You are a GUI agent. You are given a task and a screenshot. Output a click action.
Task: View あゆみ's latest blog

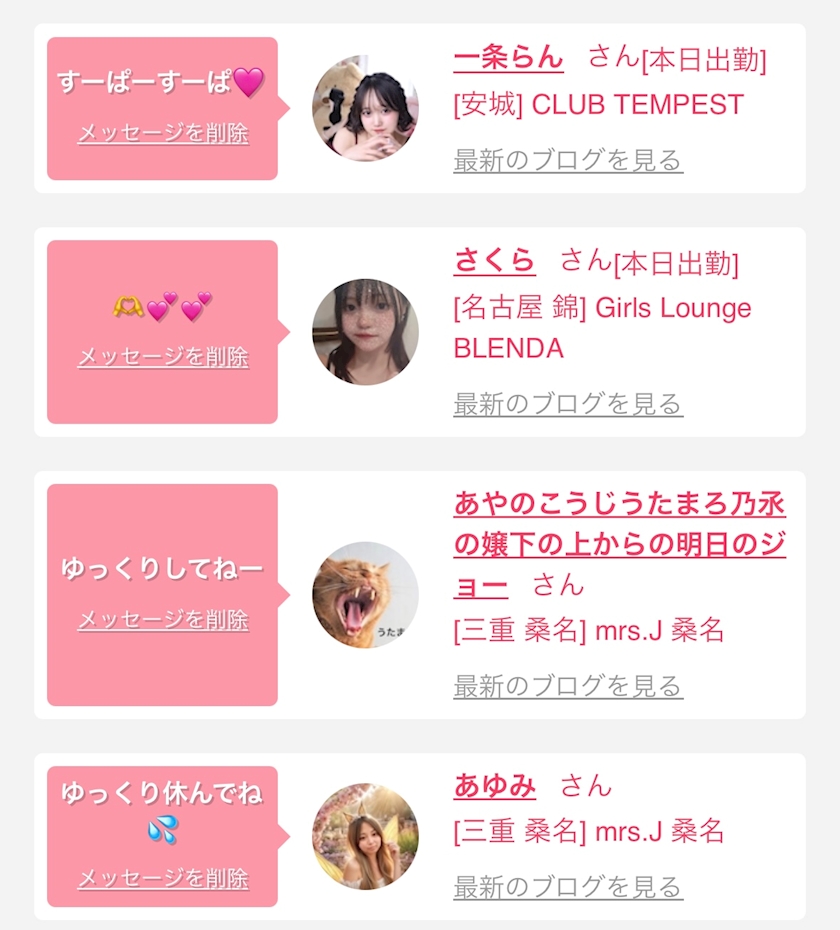(x=568, y=887)
